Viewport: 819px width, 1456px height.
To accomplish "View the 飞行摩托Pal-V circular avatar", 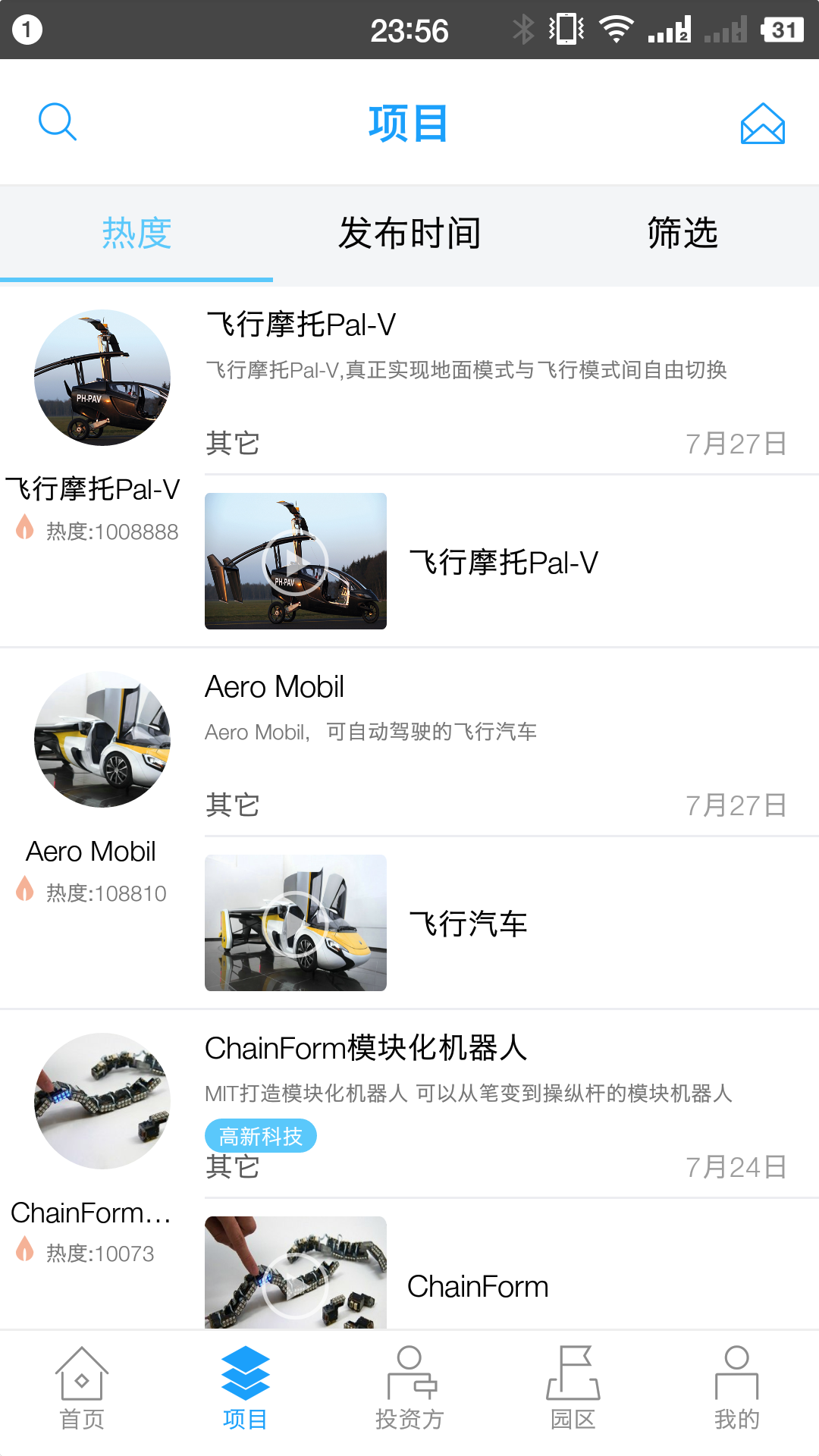I will pyautogui.click(x=102, y=378).
